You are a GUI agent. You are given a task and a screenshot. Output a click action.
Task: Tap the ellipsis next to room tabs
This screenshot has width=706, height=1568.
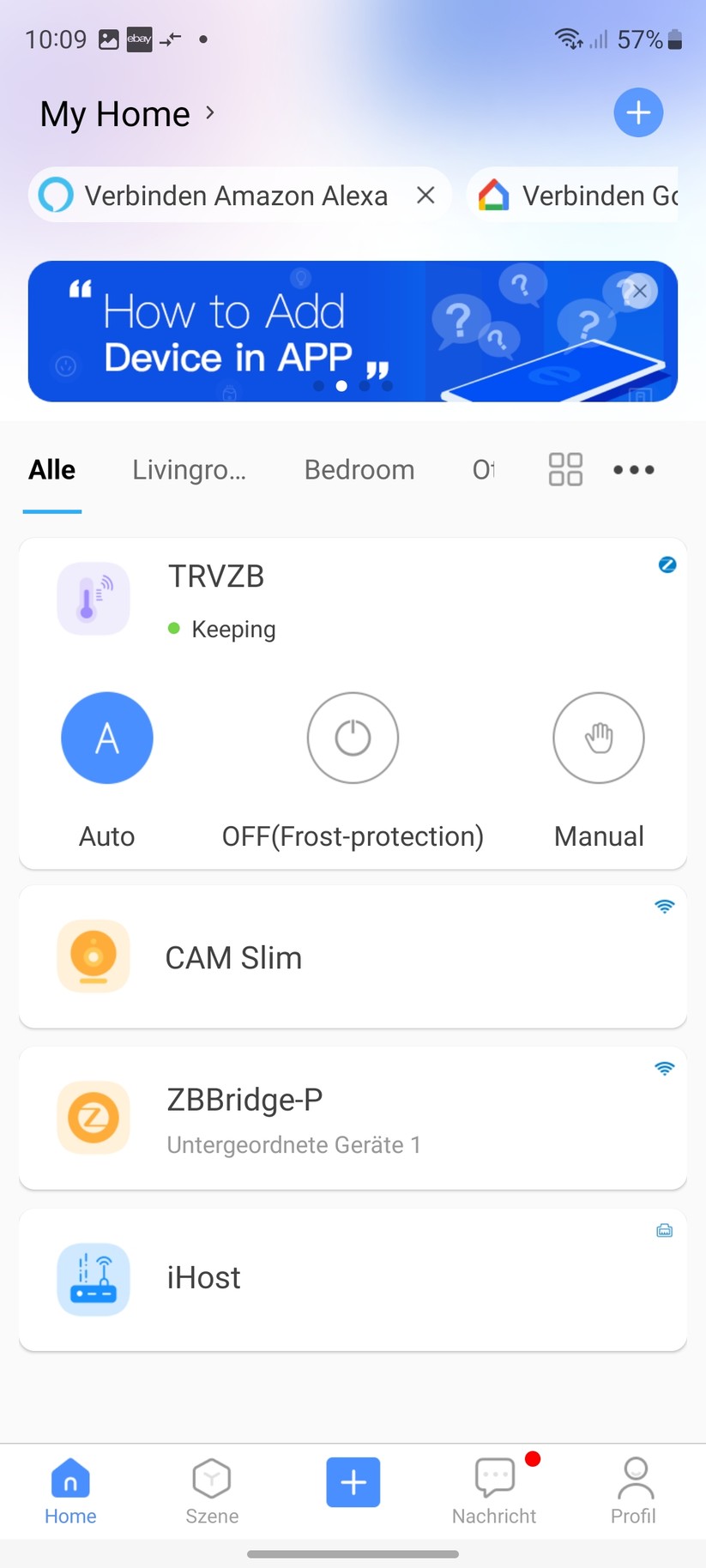coord(633,469)
